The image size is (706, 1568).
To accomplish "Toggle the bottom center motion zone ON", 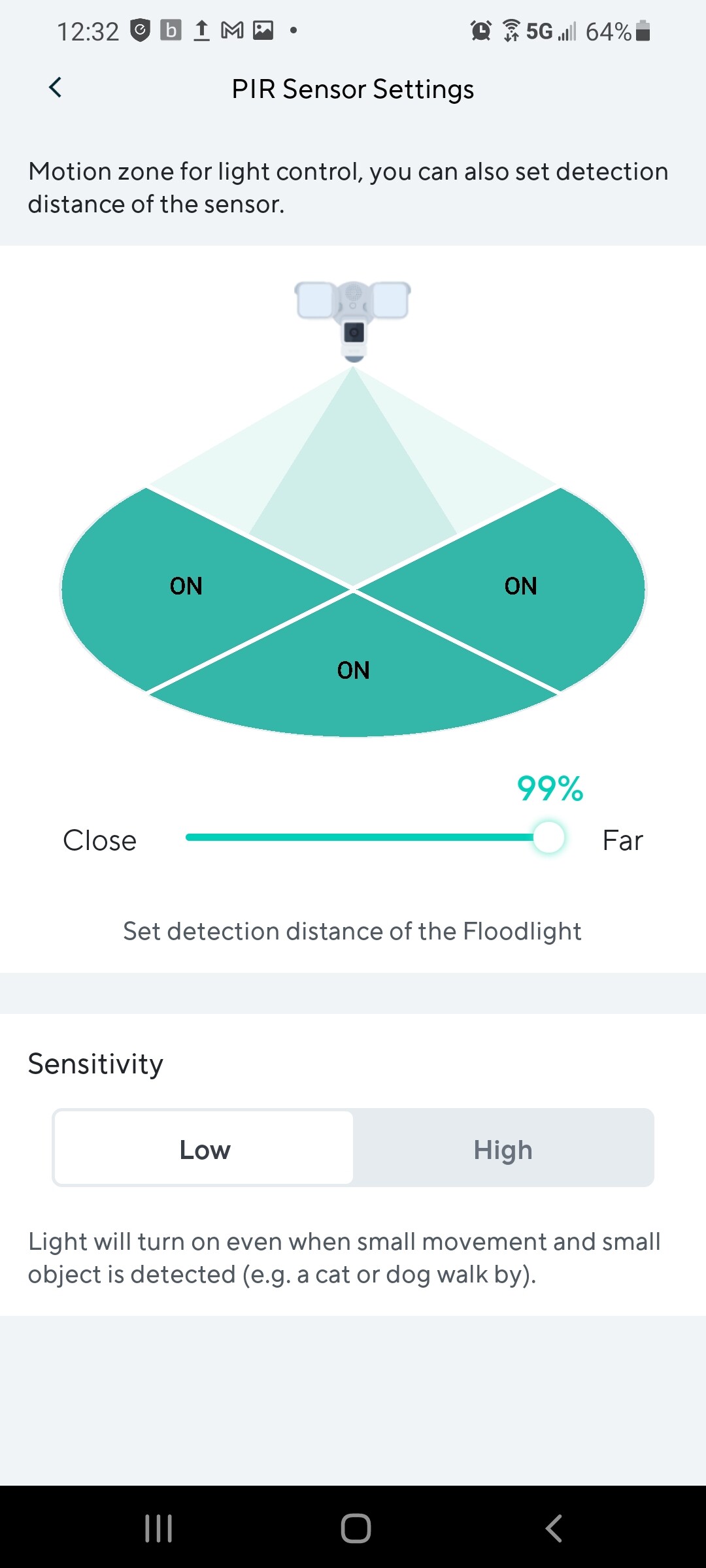I will (x=353, y=670).
